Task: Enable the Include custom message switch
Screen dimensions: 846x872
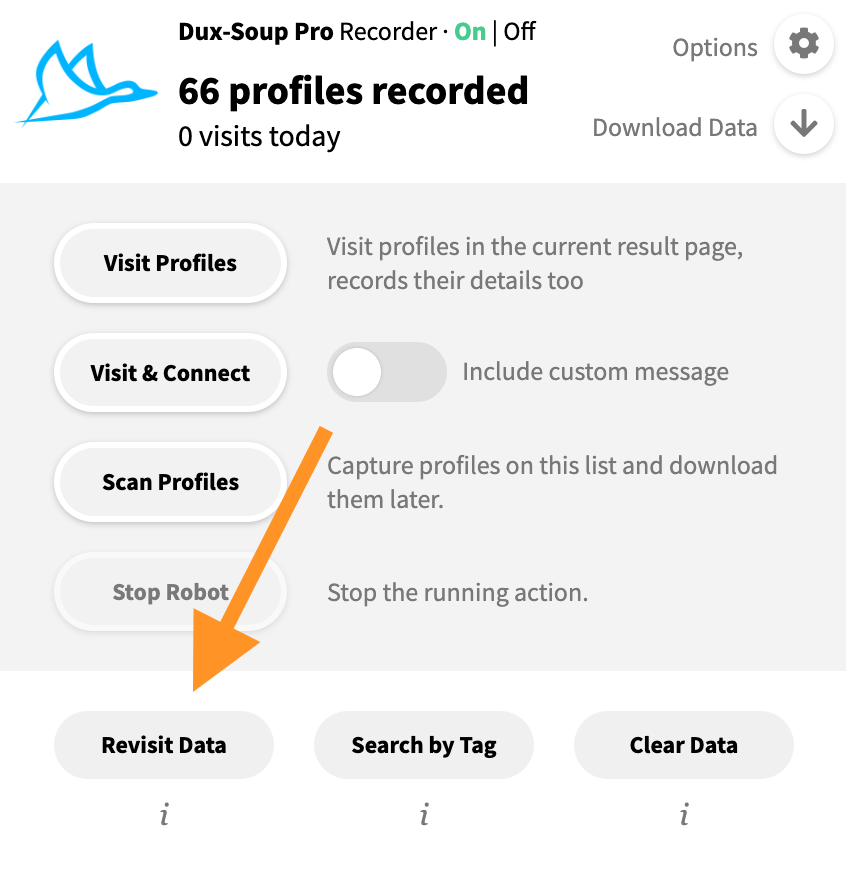Action: pos(386,373)
